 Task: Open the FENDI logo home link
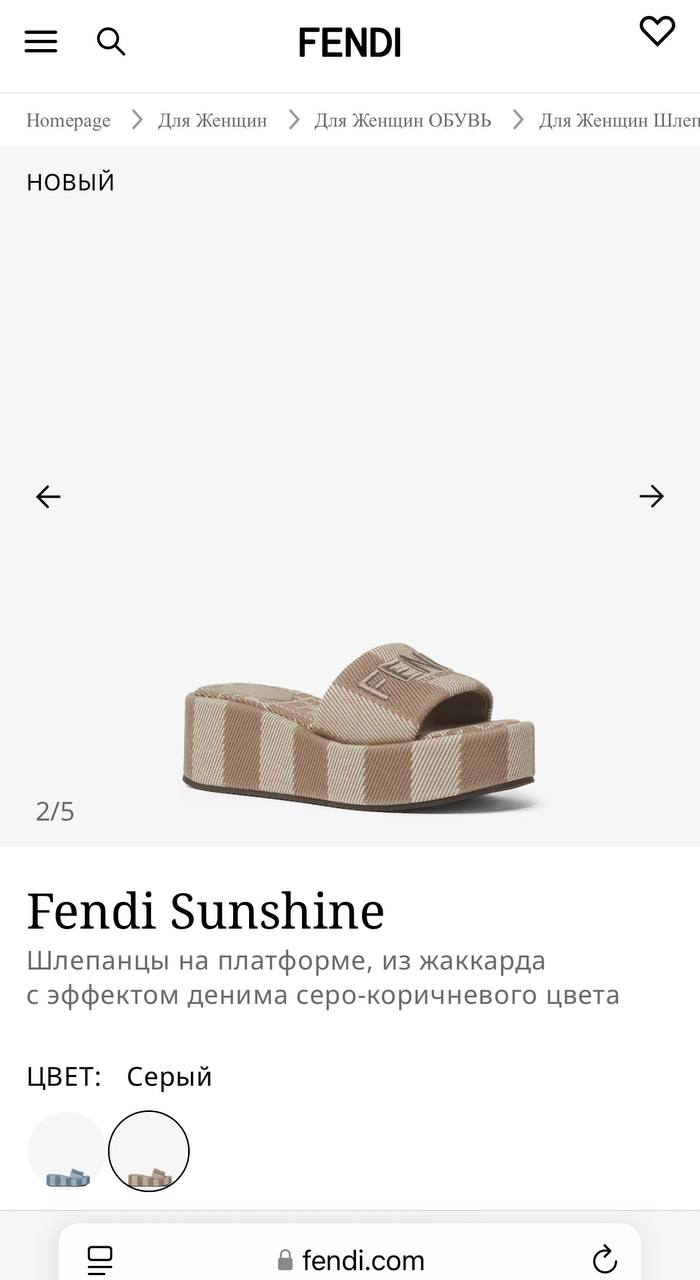coord(350,43)
